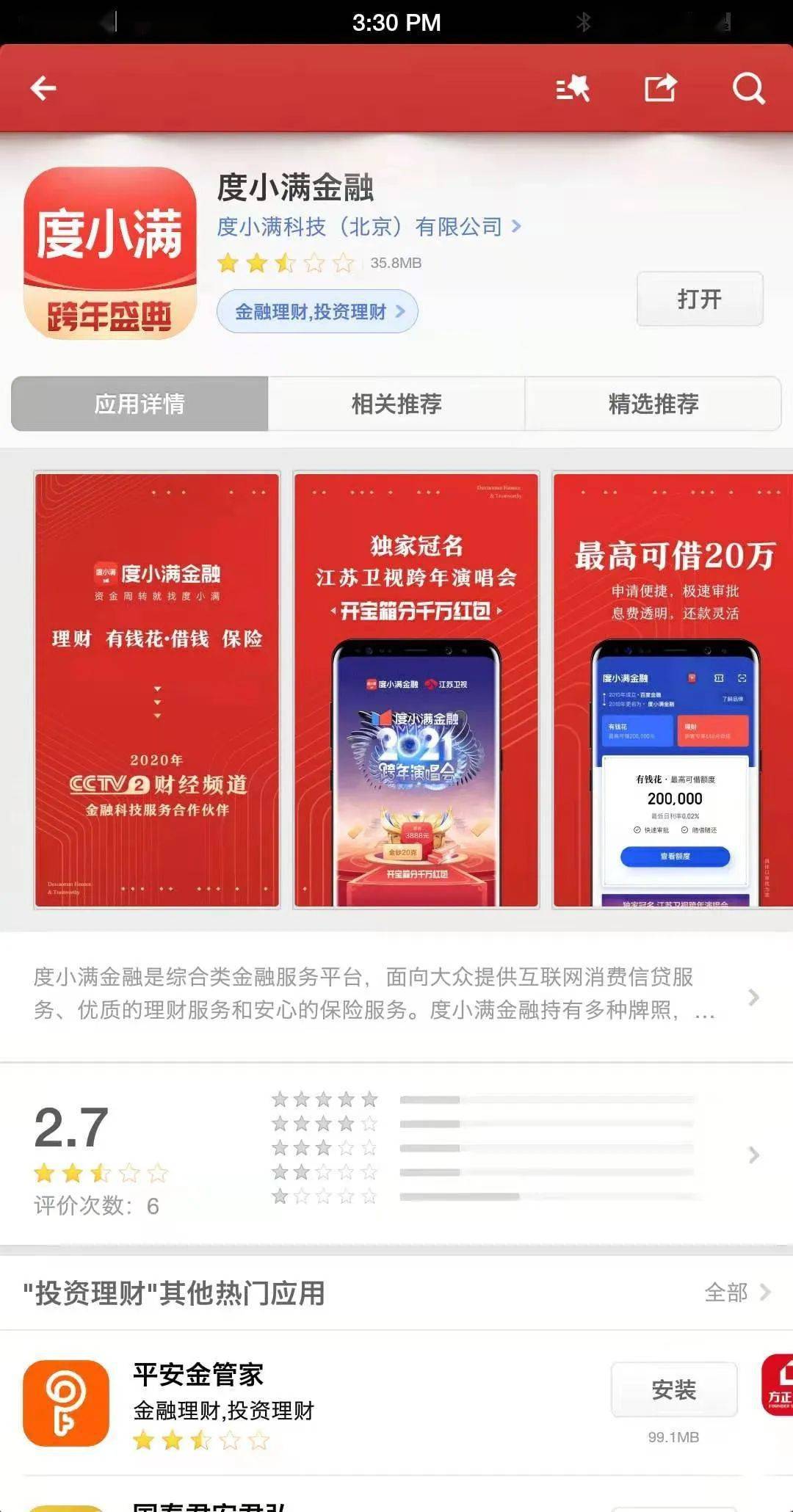Tap 打开 to launch 度小满金融
793x1512 pixels.
pos(699,299)
